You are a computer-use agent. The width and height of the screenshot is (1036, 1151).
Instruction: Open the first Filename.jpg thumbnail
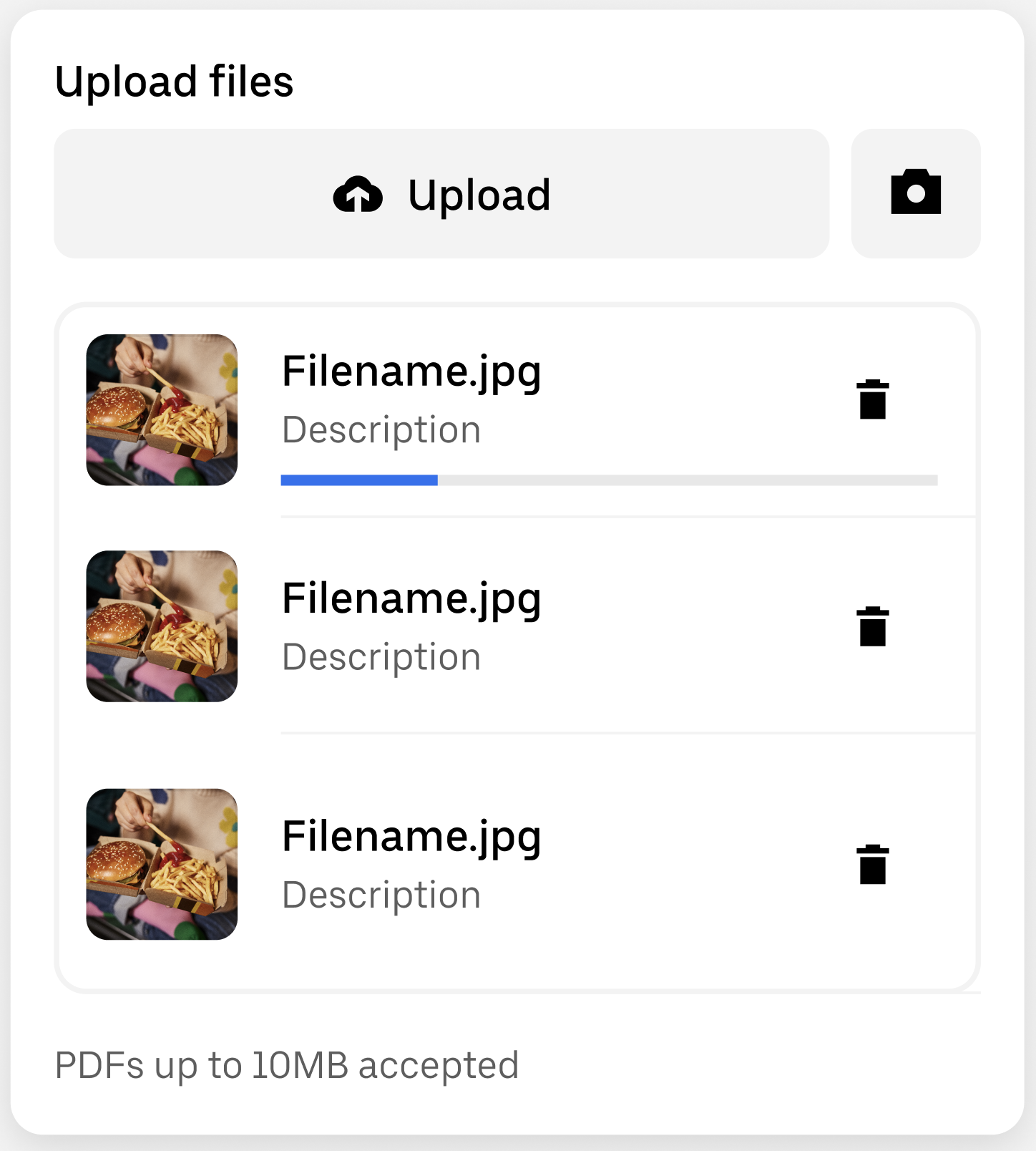click(x=162, y=410)
